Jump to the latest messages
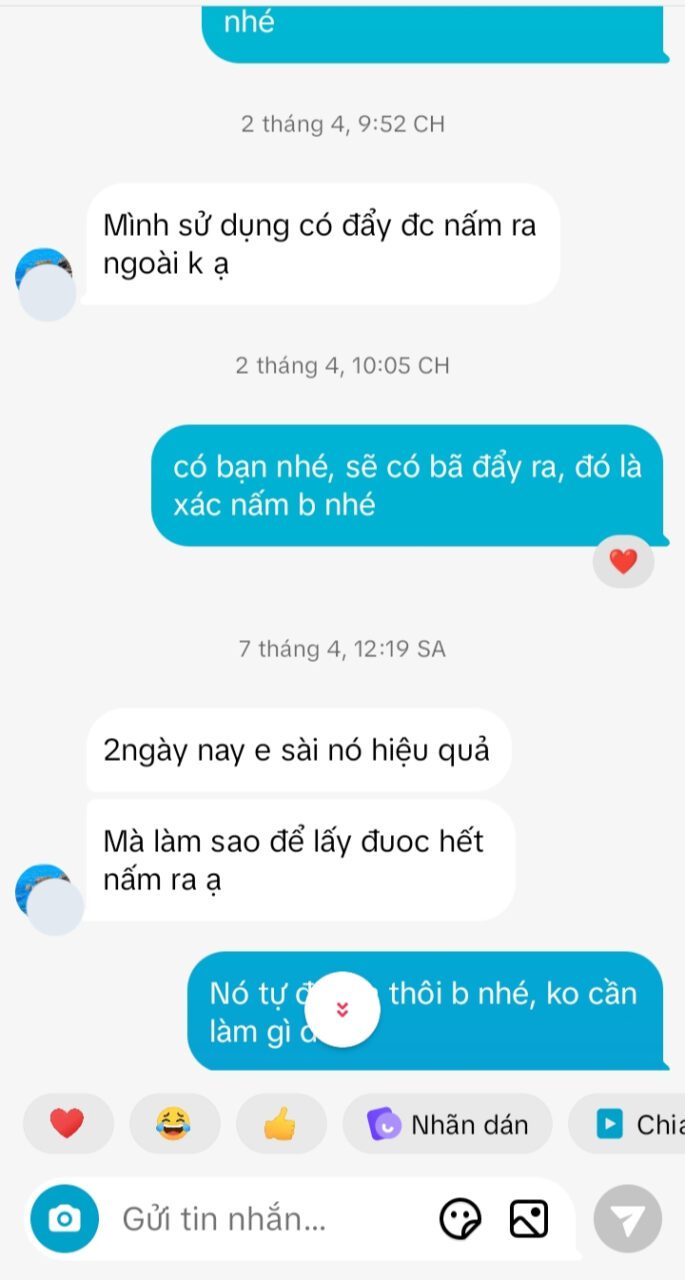The image size is (685, 1280). 342,1009
